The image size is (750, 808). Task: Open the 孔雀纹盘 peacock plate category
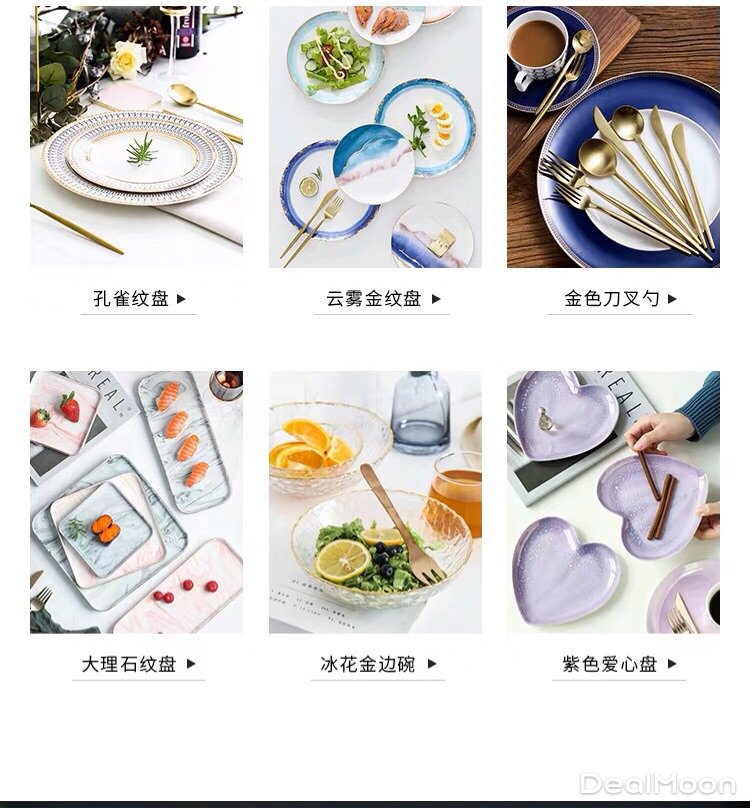[138, 298]
